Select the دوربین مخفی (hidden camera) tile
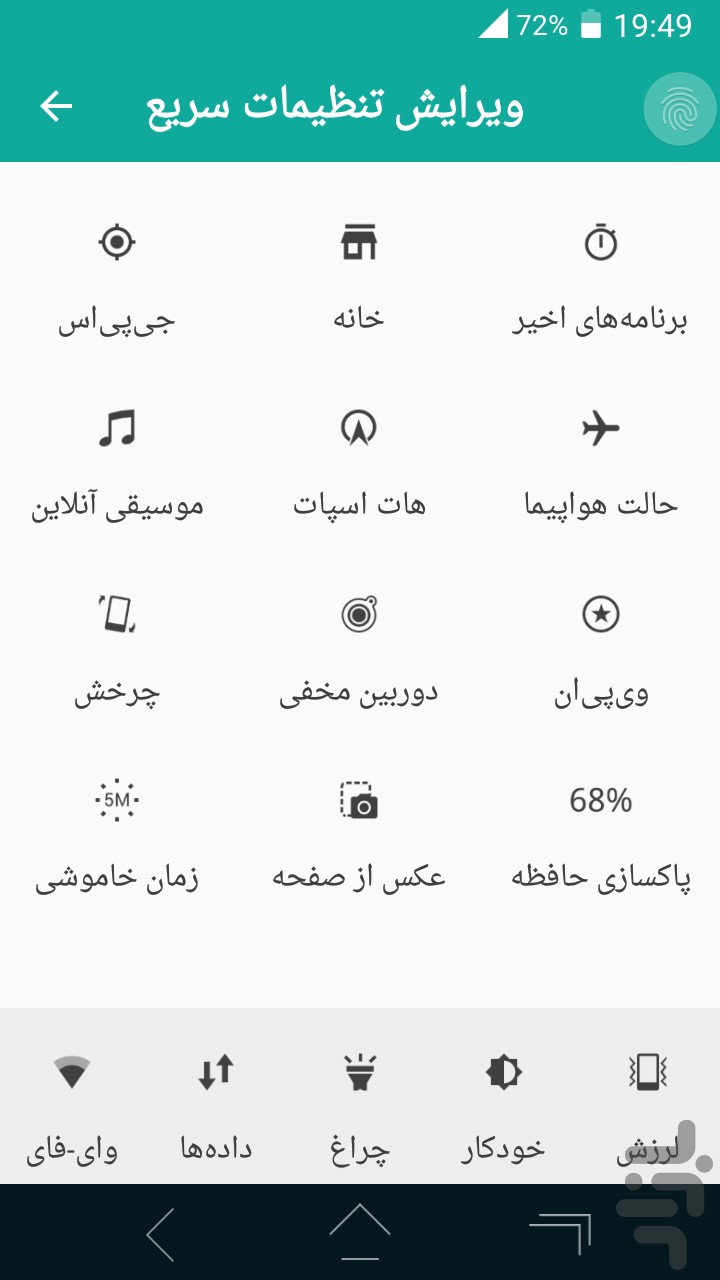Image resolution: width=720 pixels, height=1280 pixels. 359,652
